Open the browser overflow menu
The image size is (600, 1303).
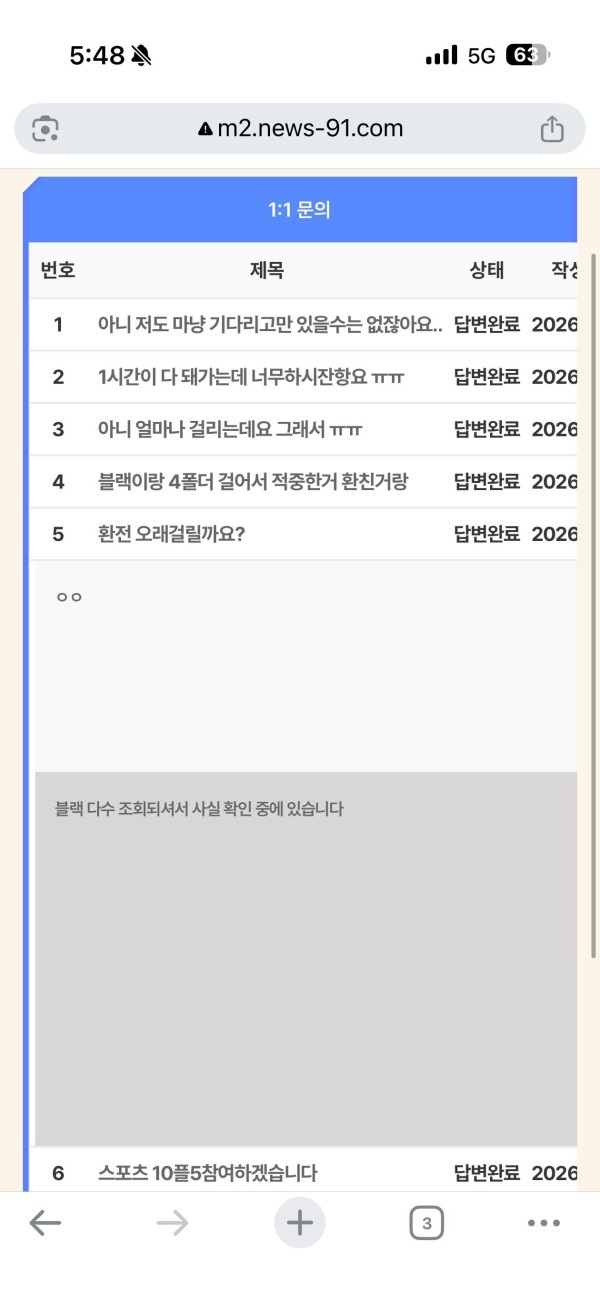544,1222
